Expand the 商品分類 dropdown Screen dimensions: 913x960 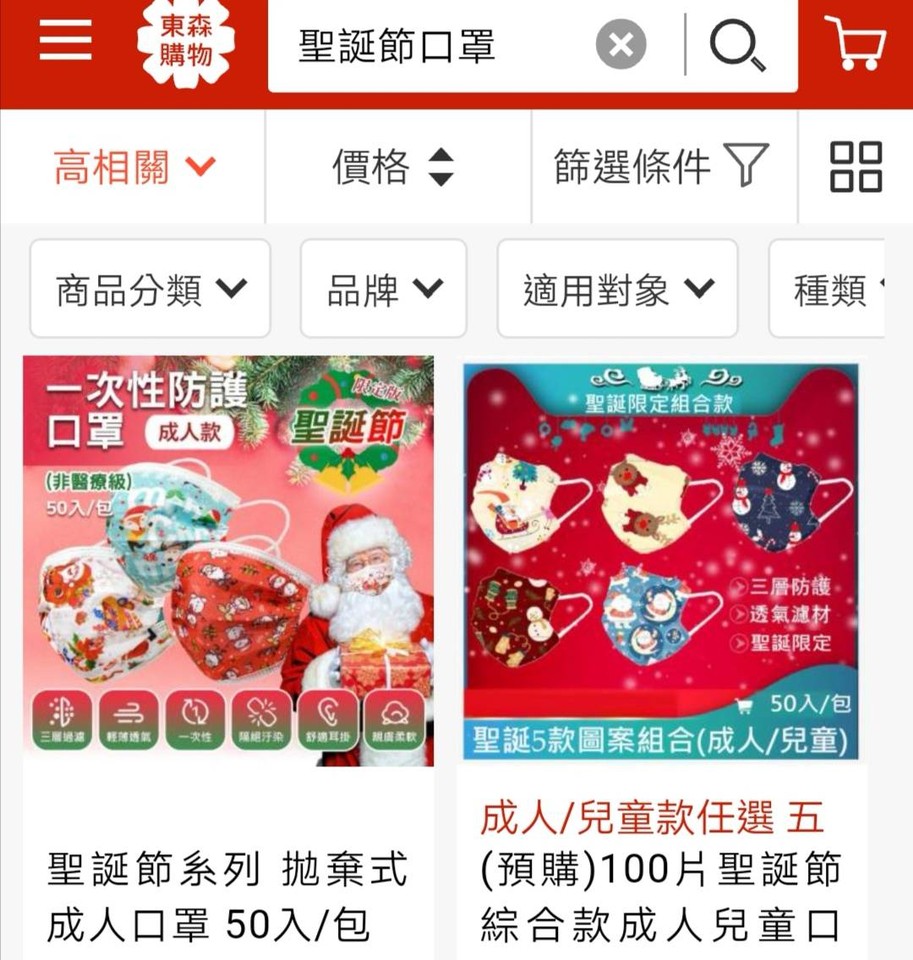(x=150, y=289)
